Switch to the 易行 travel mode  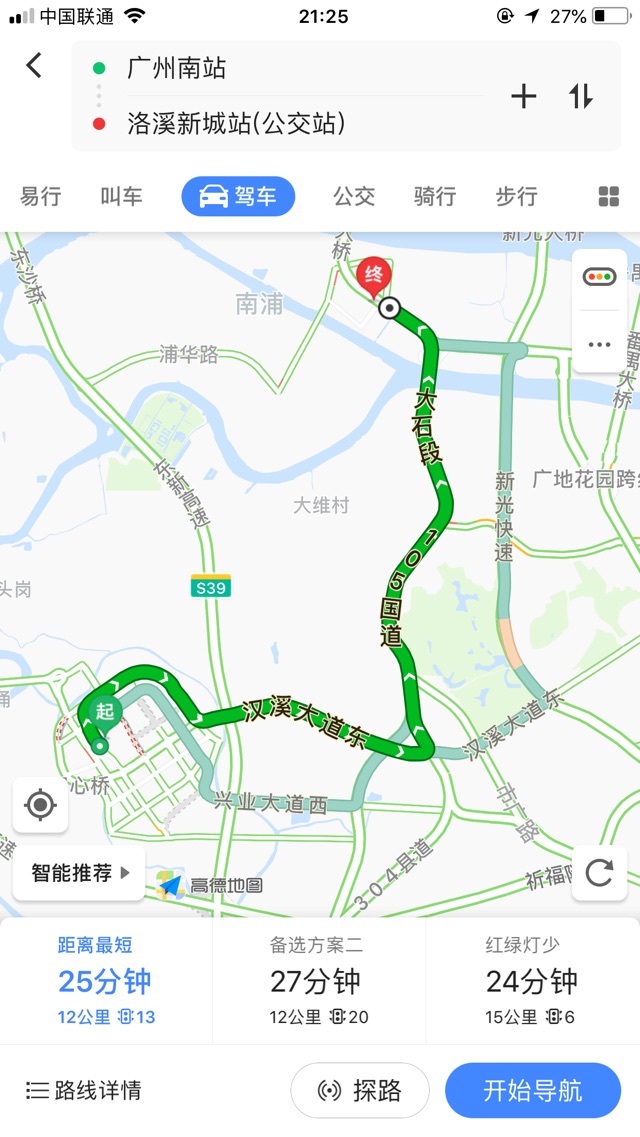41,196
